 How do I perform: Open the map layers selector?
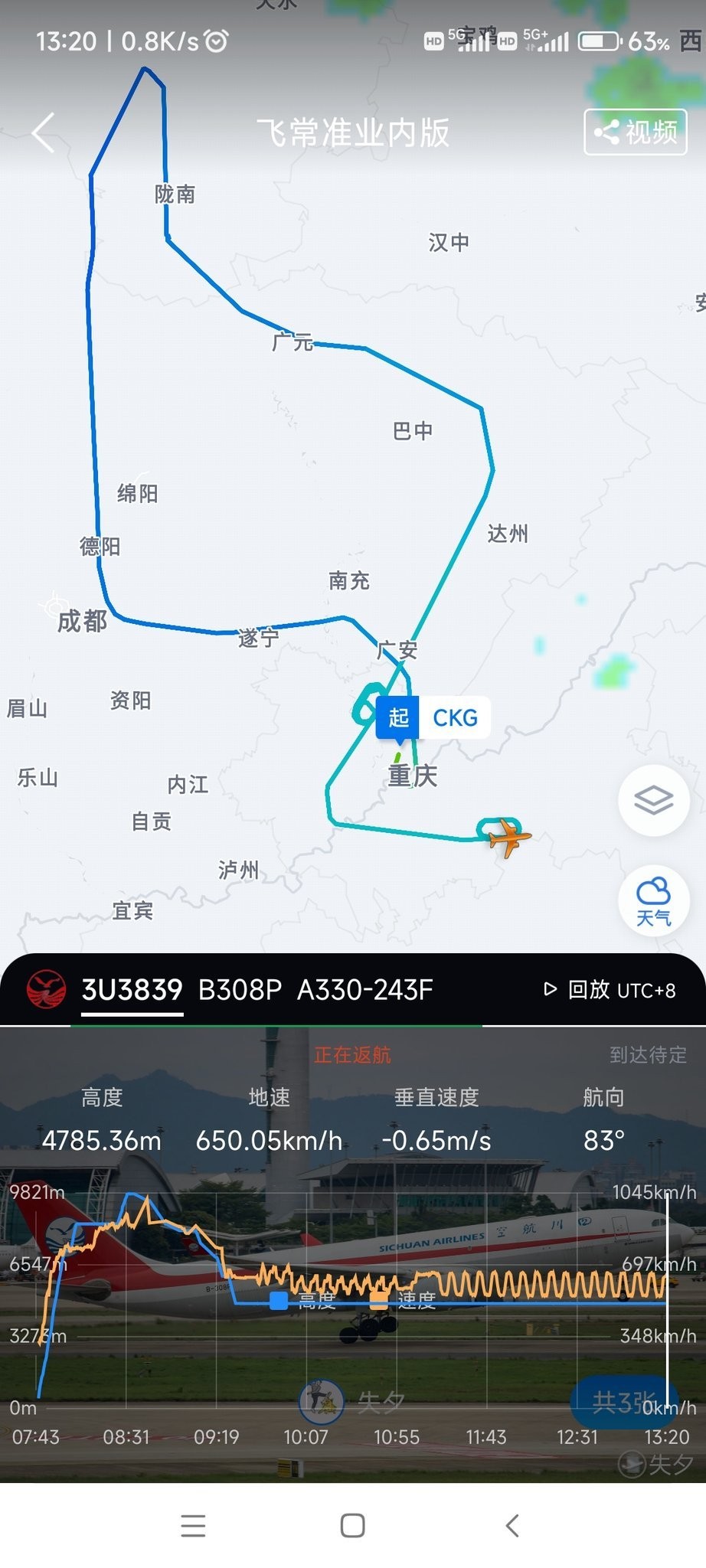[x=653, y=800]
